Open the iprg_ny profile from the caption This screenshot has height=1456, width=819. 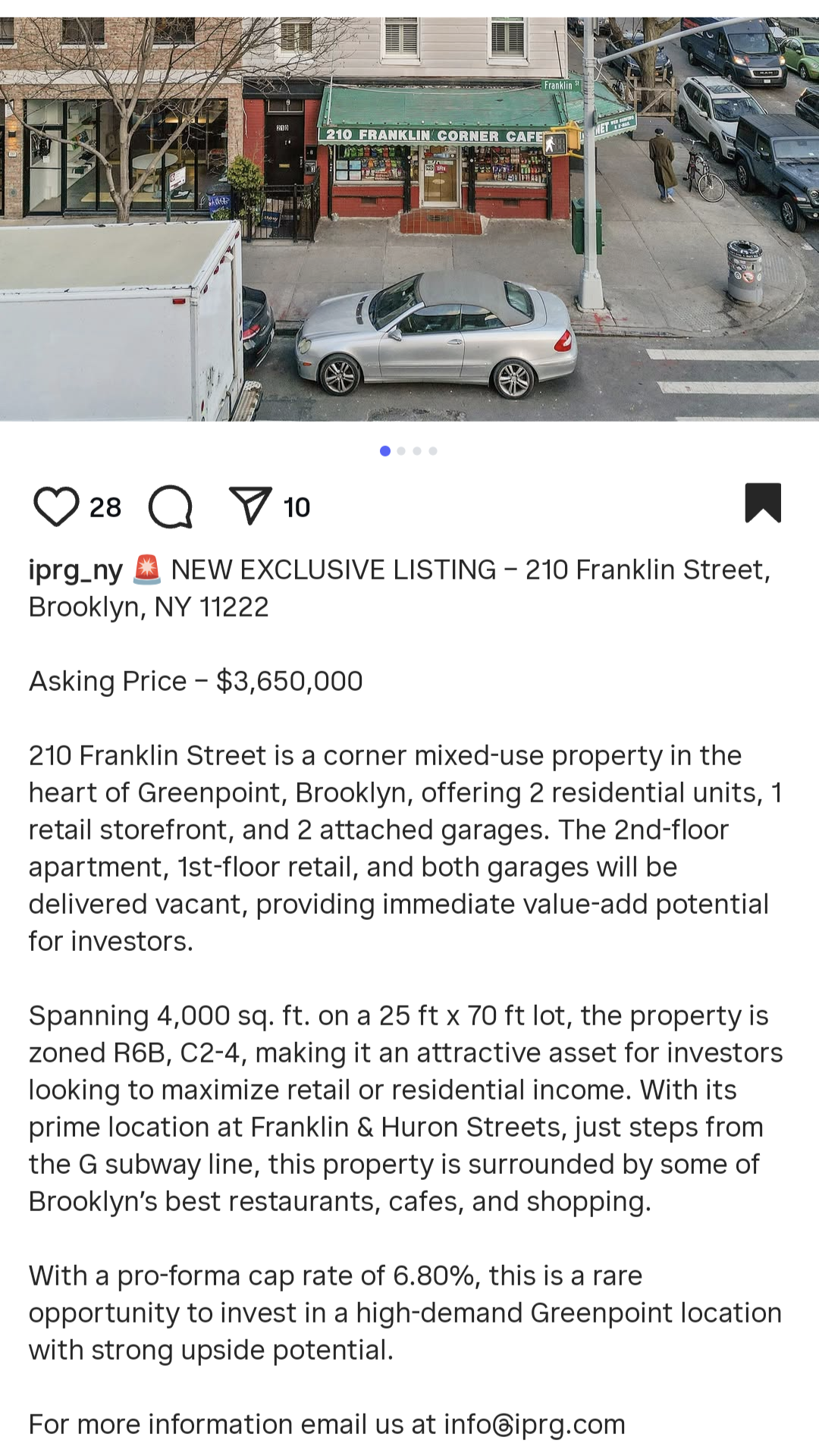pos(75,570)
